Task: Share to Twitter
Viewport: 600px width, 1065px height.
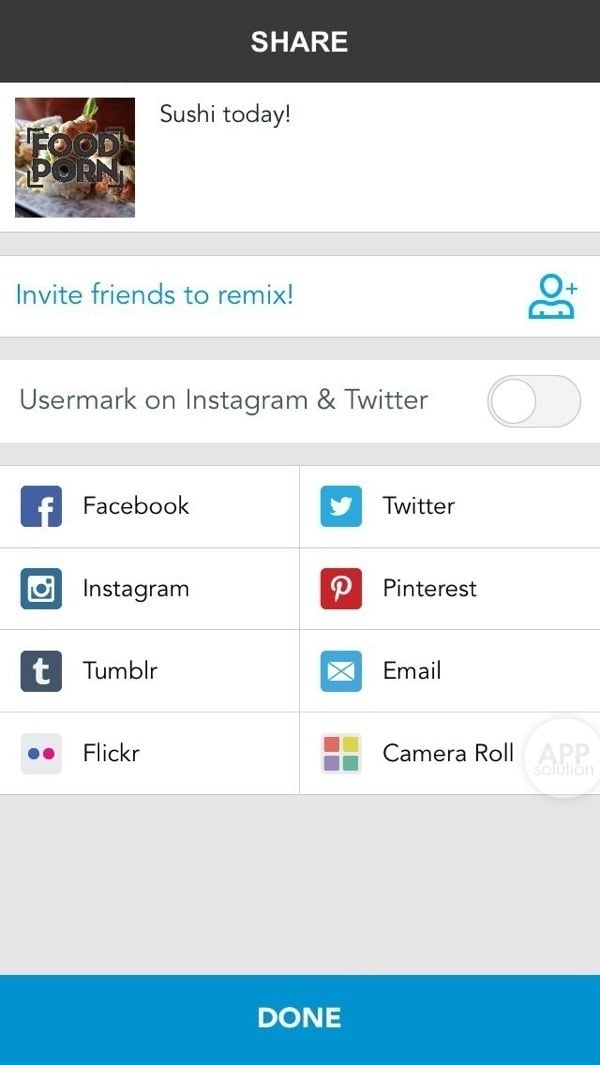Action: [450, 506]
